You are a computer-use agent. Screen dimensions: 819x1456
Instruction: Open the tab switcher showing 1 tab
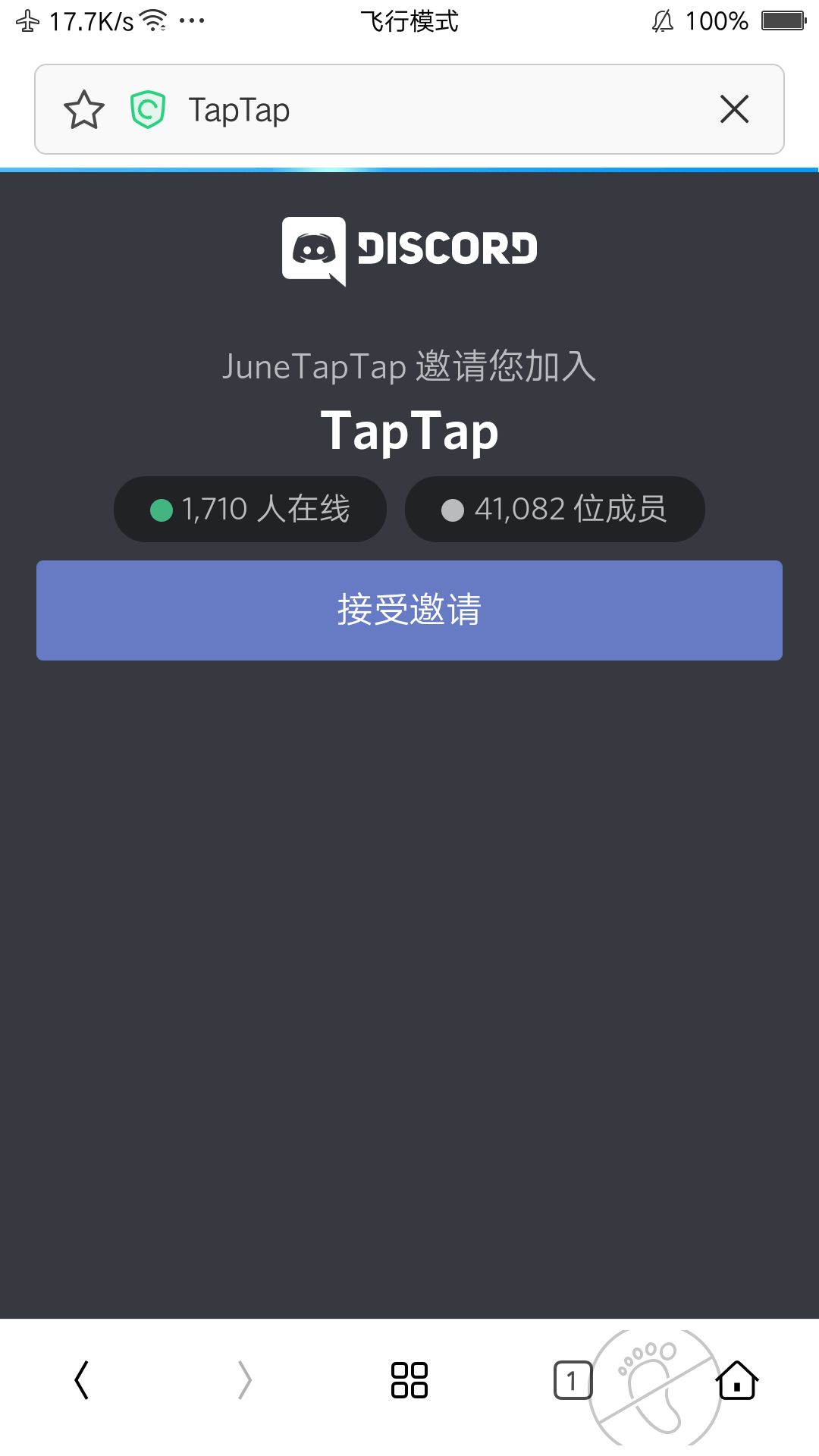pos(573,1379)
